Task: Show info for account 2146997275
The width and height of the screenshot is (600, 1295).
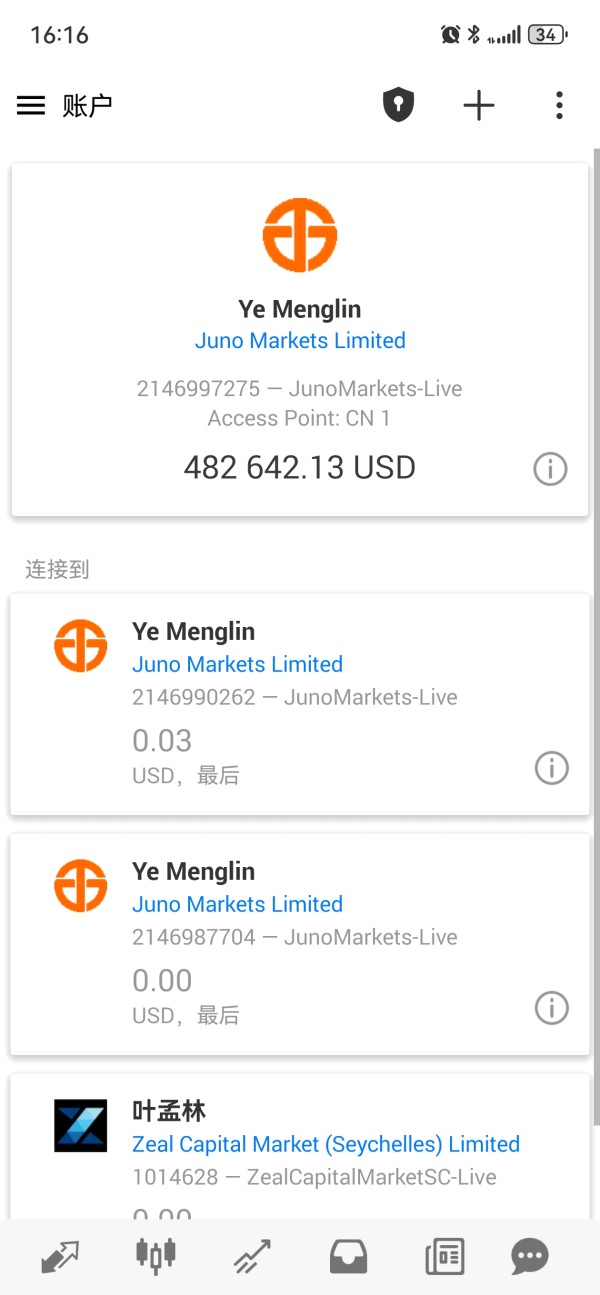Action: pos(550,468)
